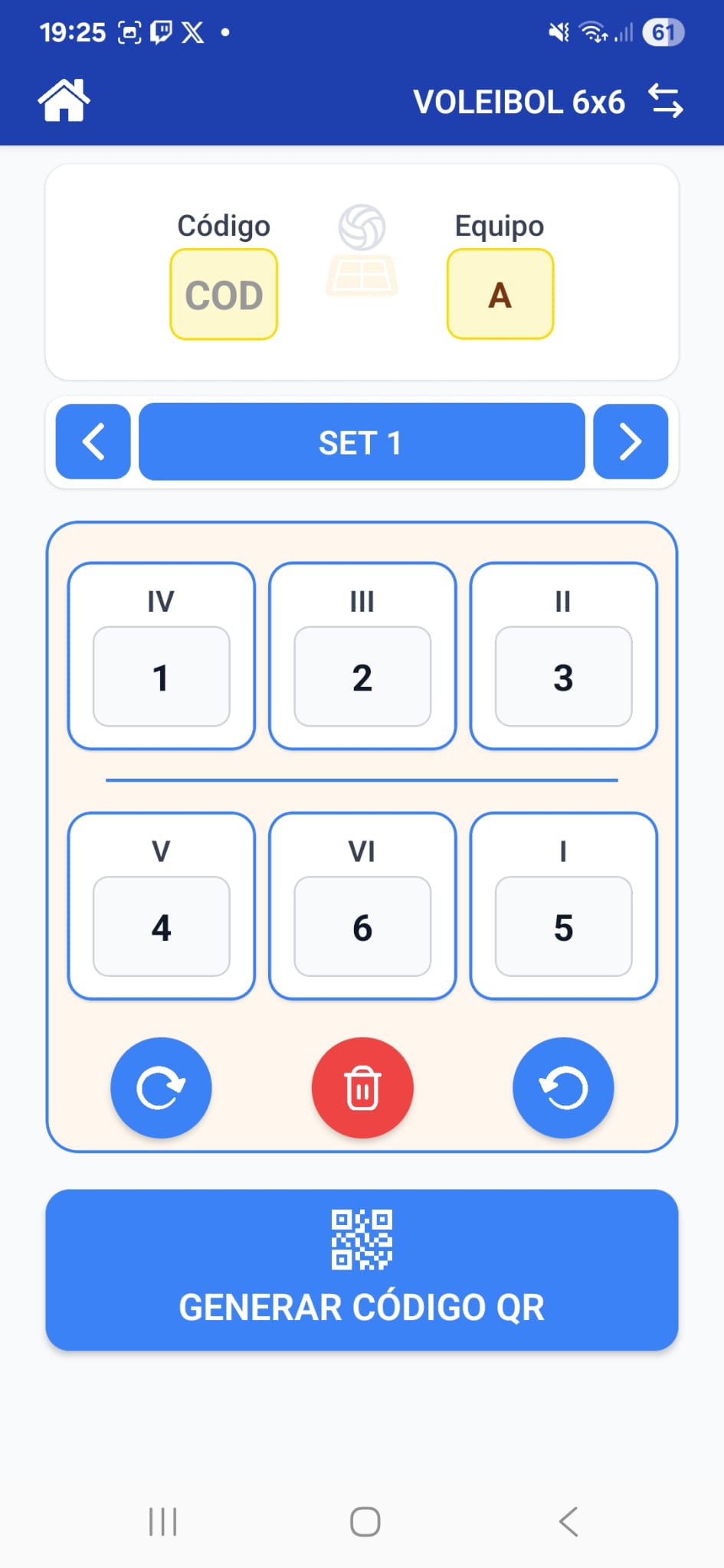Tap the SET 1 selector
Screen dimensions: 724x1568
(362, 443)
